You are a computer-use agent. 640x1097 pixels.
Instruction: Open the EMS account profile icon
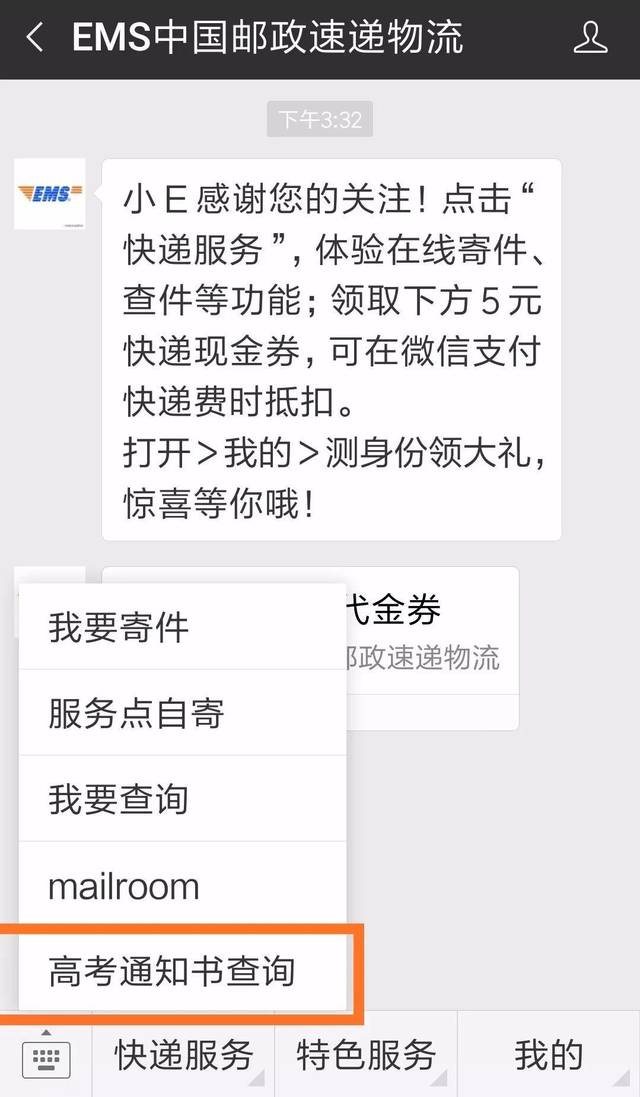coord(590,39)
